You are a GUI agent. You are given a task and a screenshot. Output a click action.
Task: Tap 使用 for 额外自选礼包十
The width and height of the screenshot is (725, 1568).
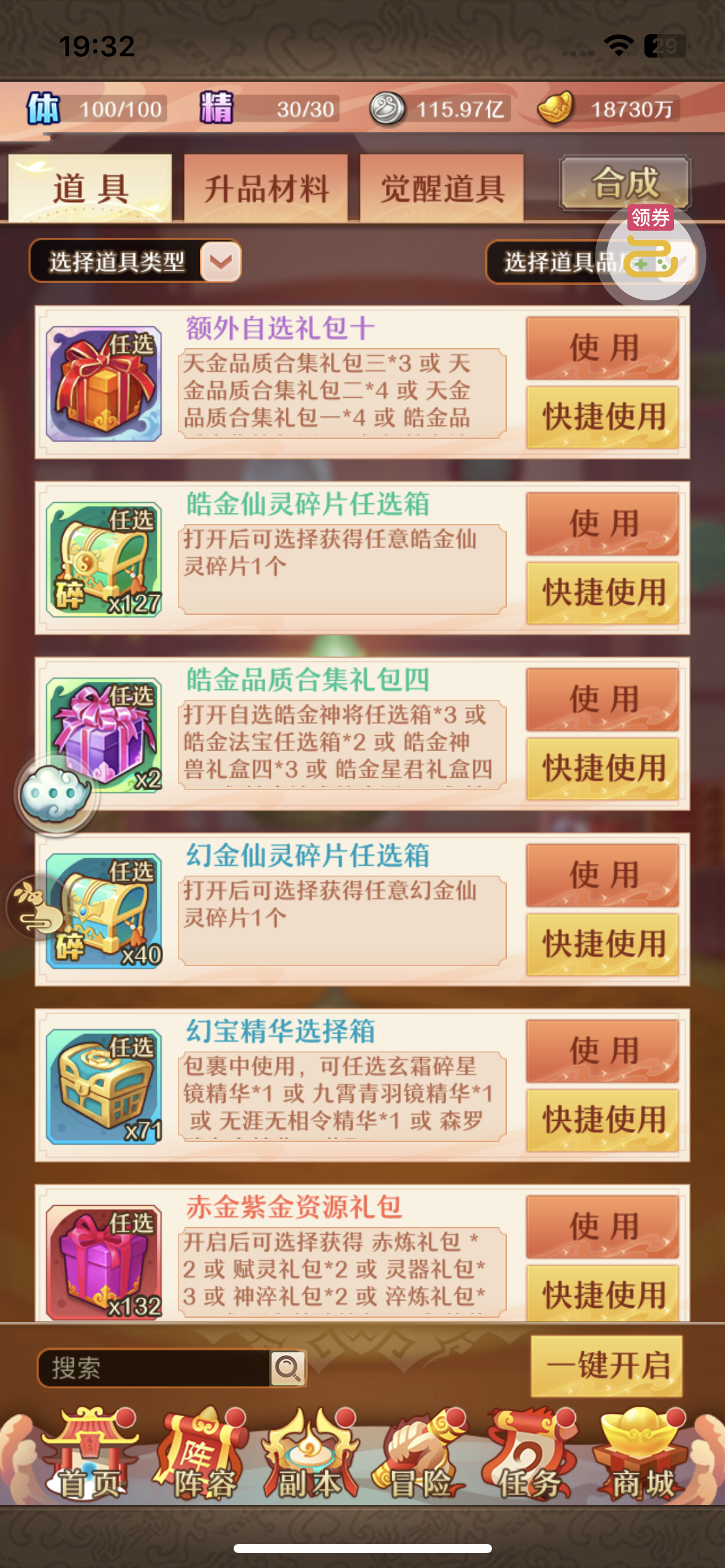coord(602,348)
